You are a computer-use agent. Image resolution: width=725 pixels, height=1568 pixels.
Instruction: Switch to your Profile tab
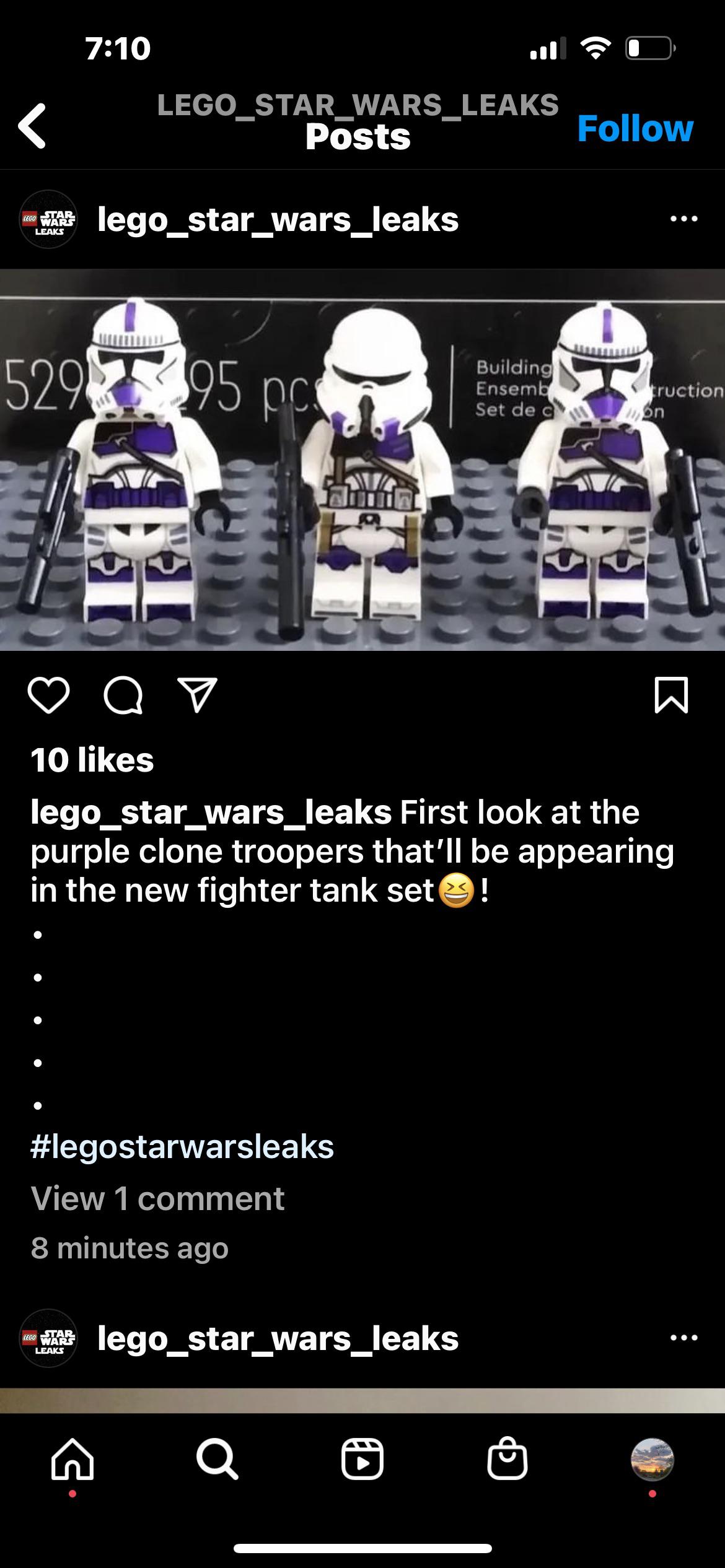click(x=652, y=1461)
